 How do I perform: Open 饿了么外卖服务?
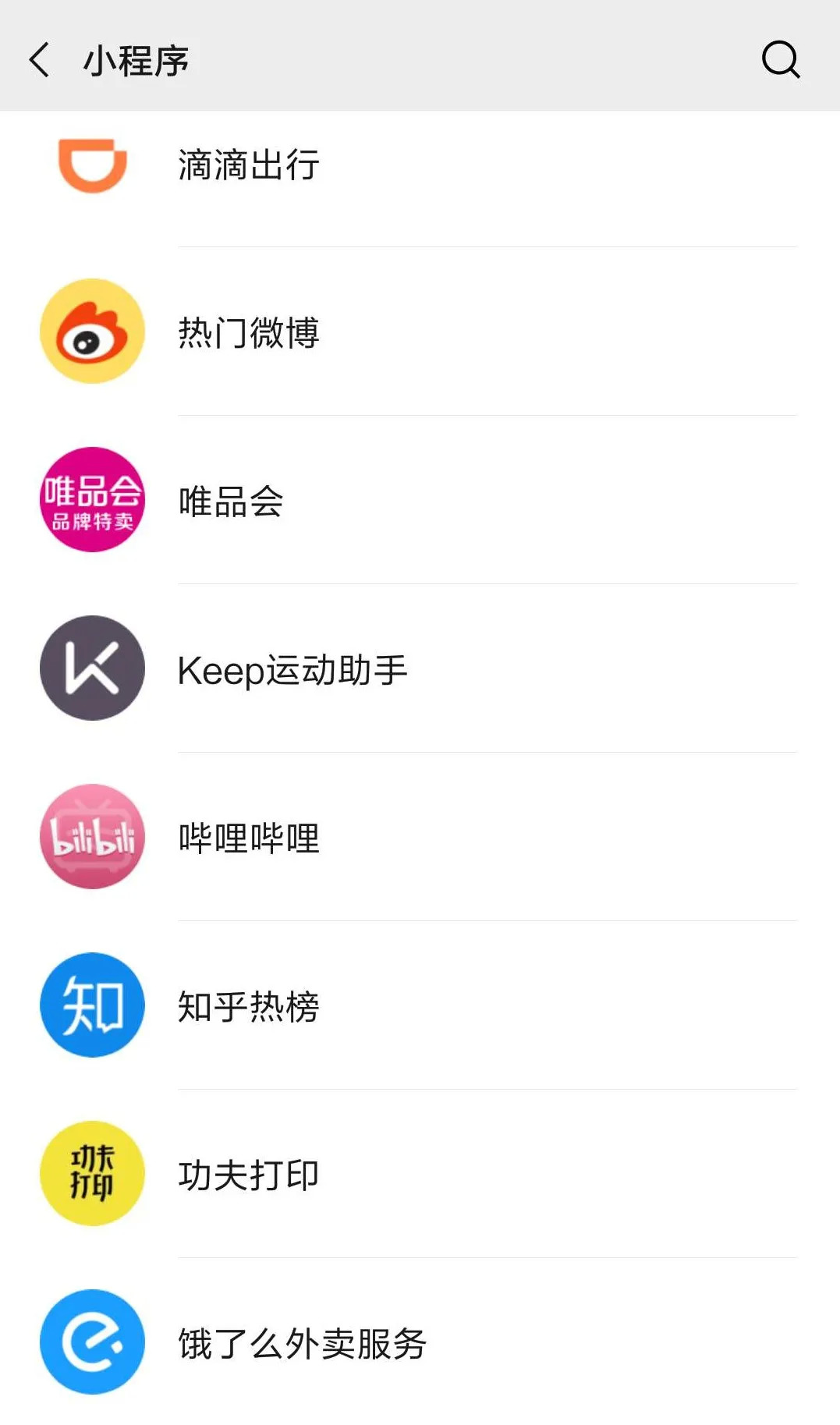pos(301,1343)
